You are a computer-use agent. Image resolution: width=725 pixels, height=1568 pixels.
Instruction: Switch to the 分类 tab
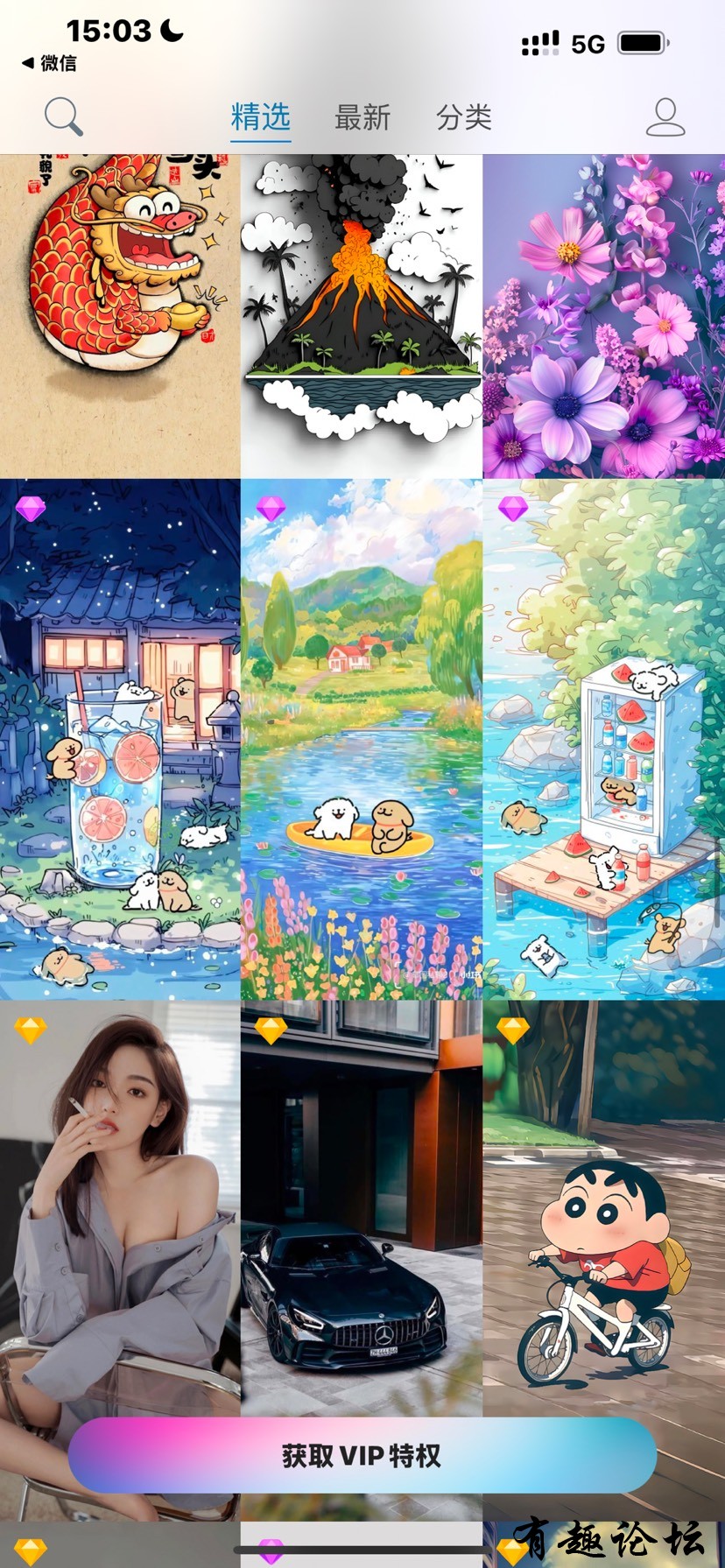coord(464,117)
